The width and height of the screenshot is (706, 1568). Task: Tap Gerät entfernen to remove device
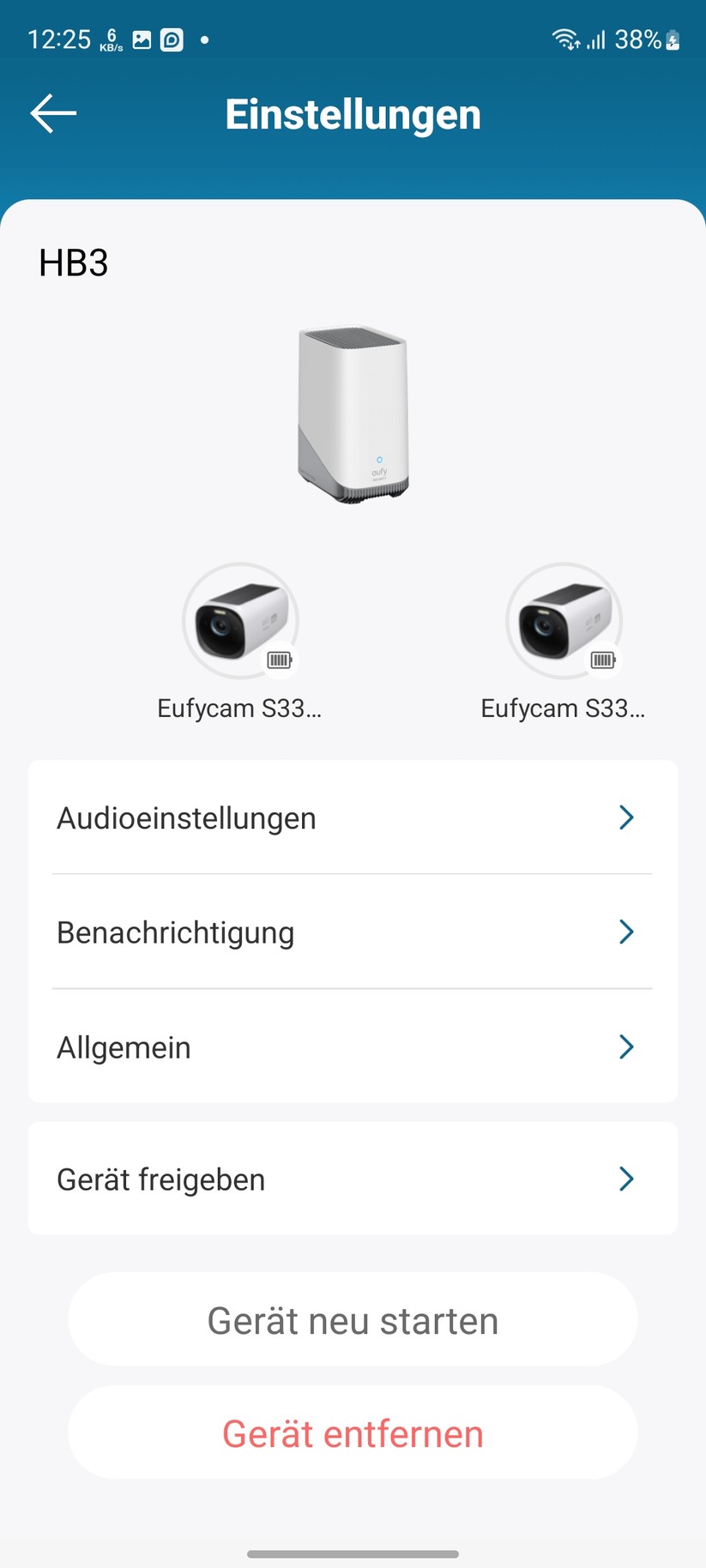[353, 1432]
